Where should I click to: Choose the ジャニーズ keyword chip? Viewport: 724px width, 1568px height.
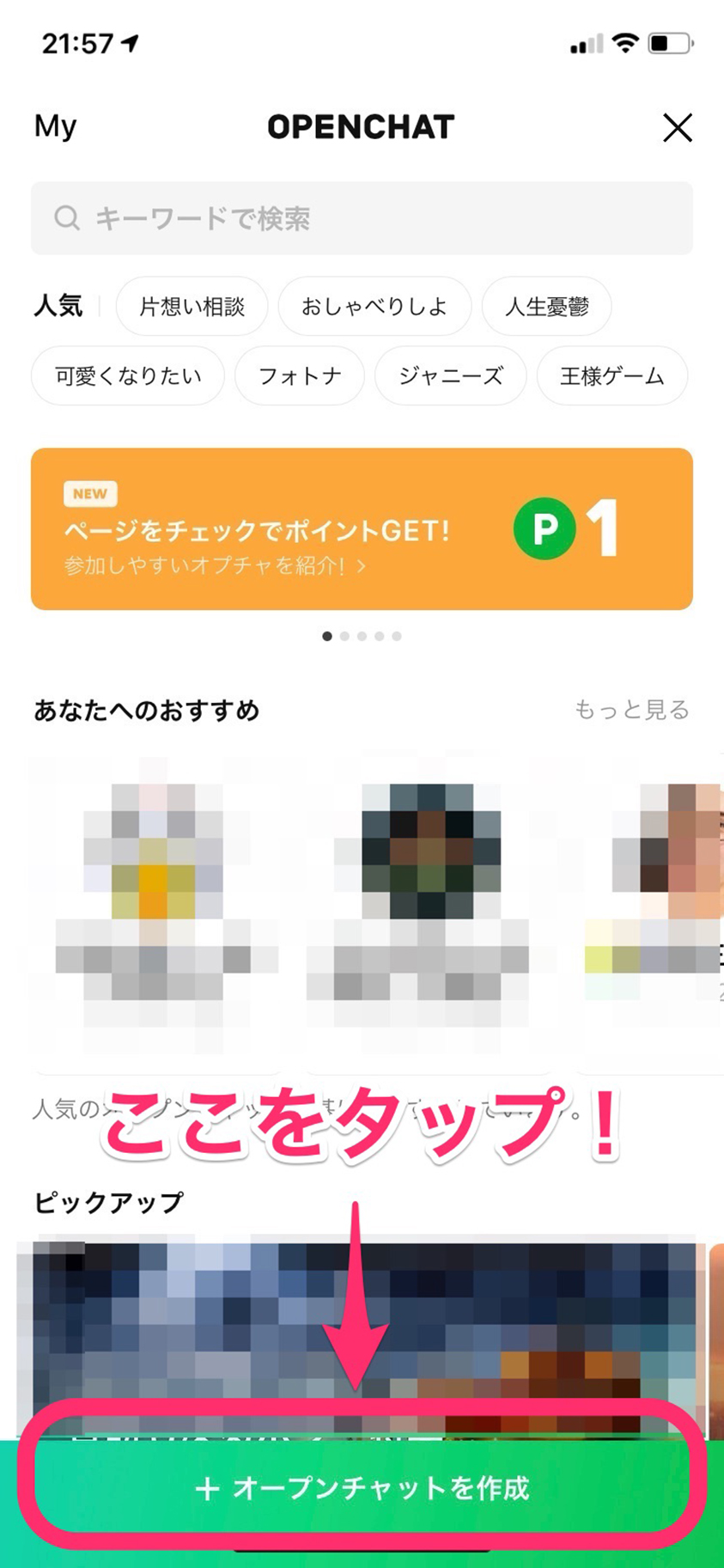pyautogui.click(x=450, y=376)
